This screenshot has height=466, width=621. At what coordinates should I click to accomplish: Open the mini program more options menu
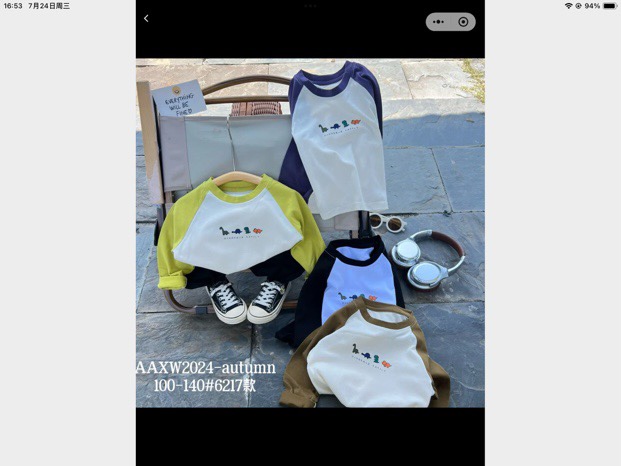[439, 21]
